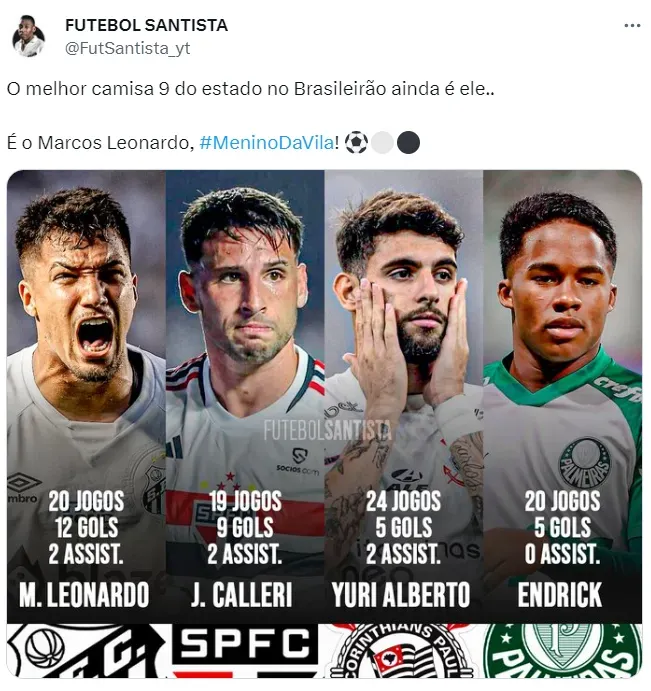
Task: Open the tweet's more options menu
Action: tap(631, 26)
